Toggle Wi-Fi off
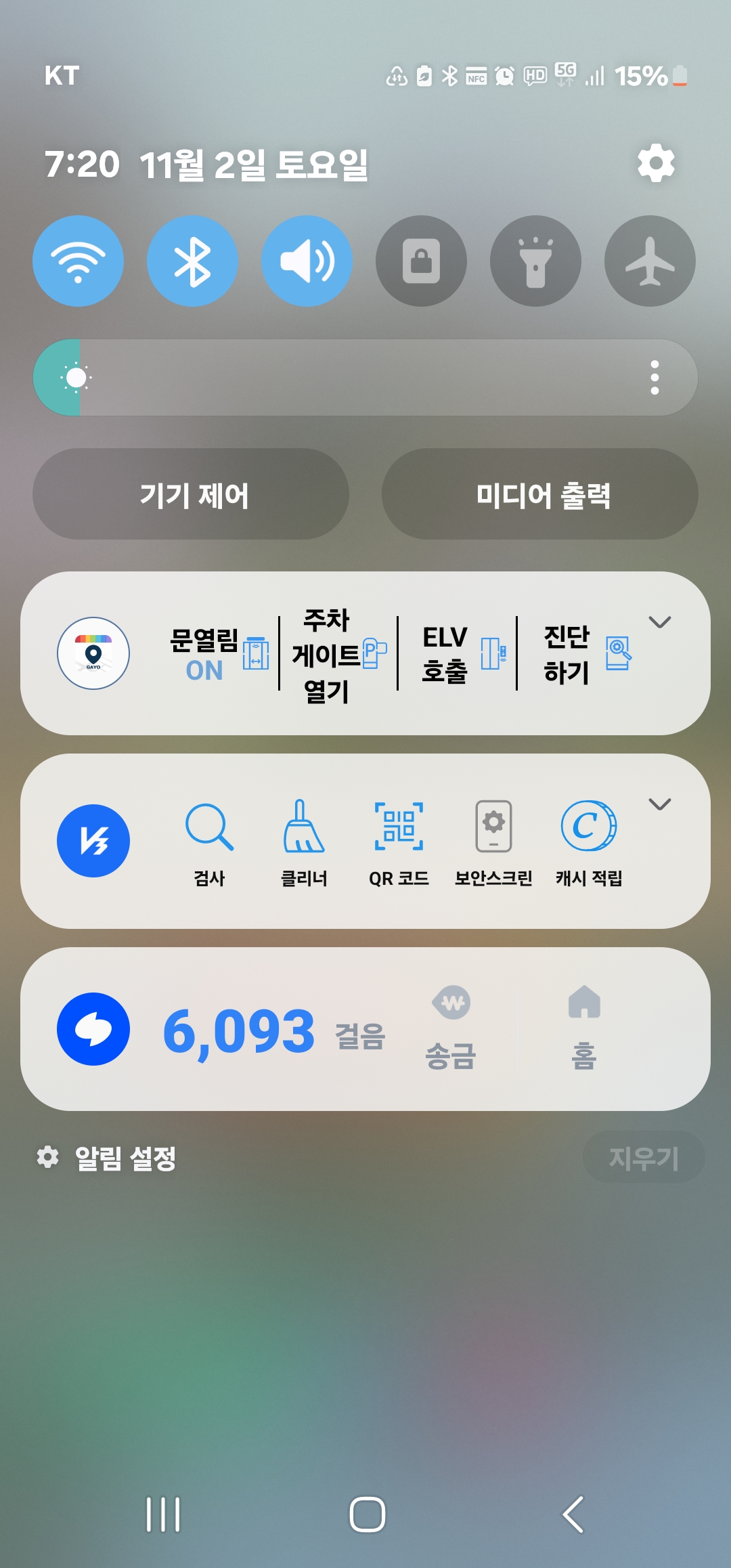Image resolution: width=731 pixels, height=1568 pixels. click(78, 261)
